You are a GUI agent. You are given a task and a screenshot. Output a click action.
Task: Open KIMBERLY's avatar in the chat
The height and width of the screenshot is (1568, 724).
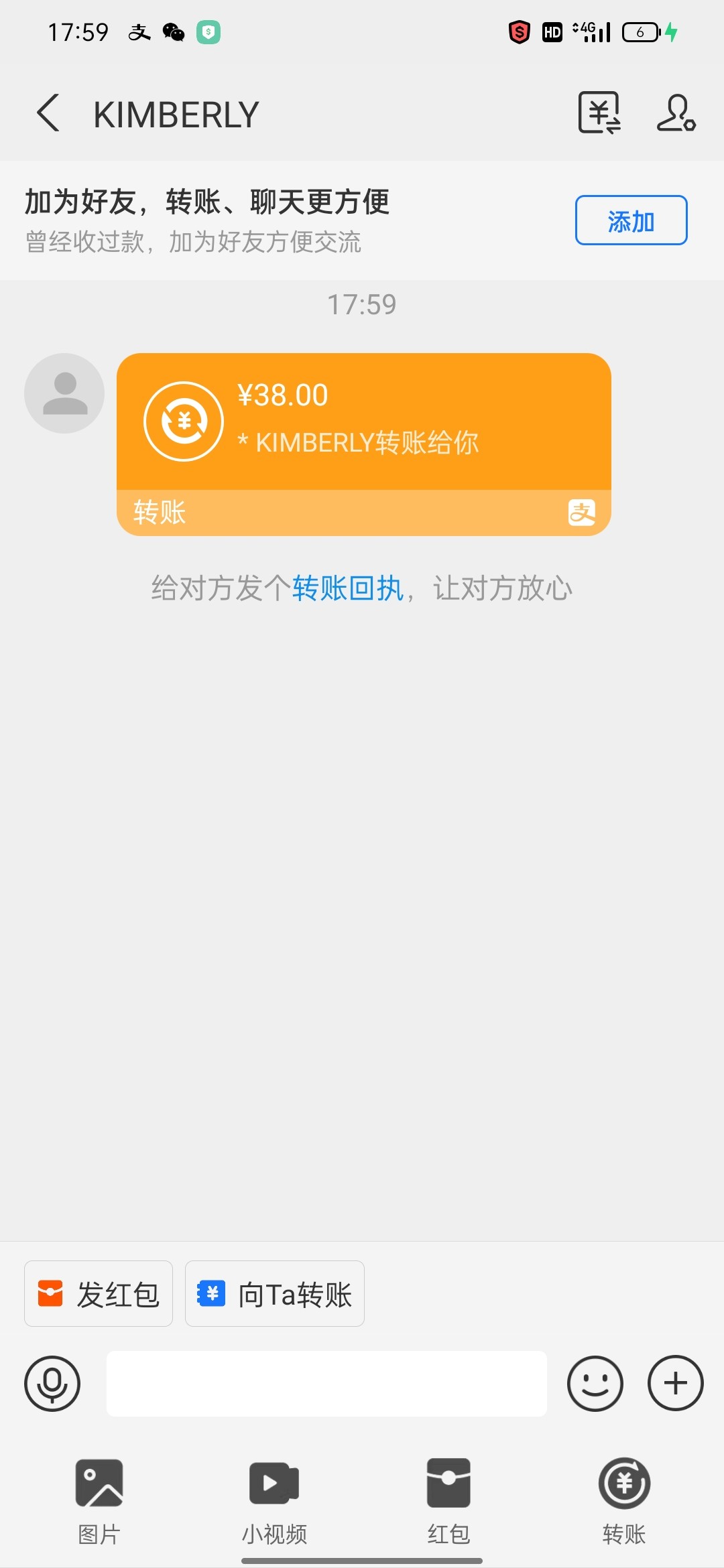click(64, 393)
